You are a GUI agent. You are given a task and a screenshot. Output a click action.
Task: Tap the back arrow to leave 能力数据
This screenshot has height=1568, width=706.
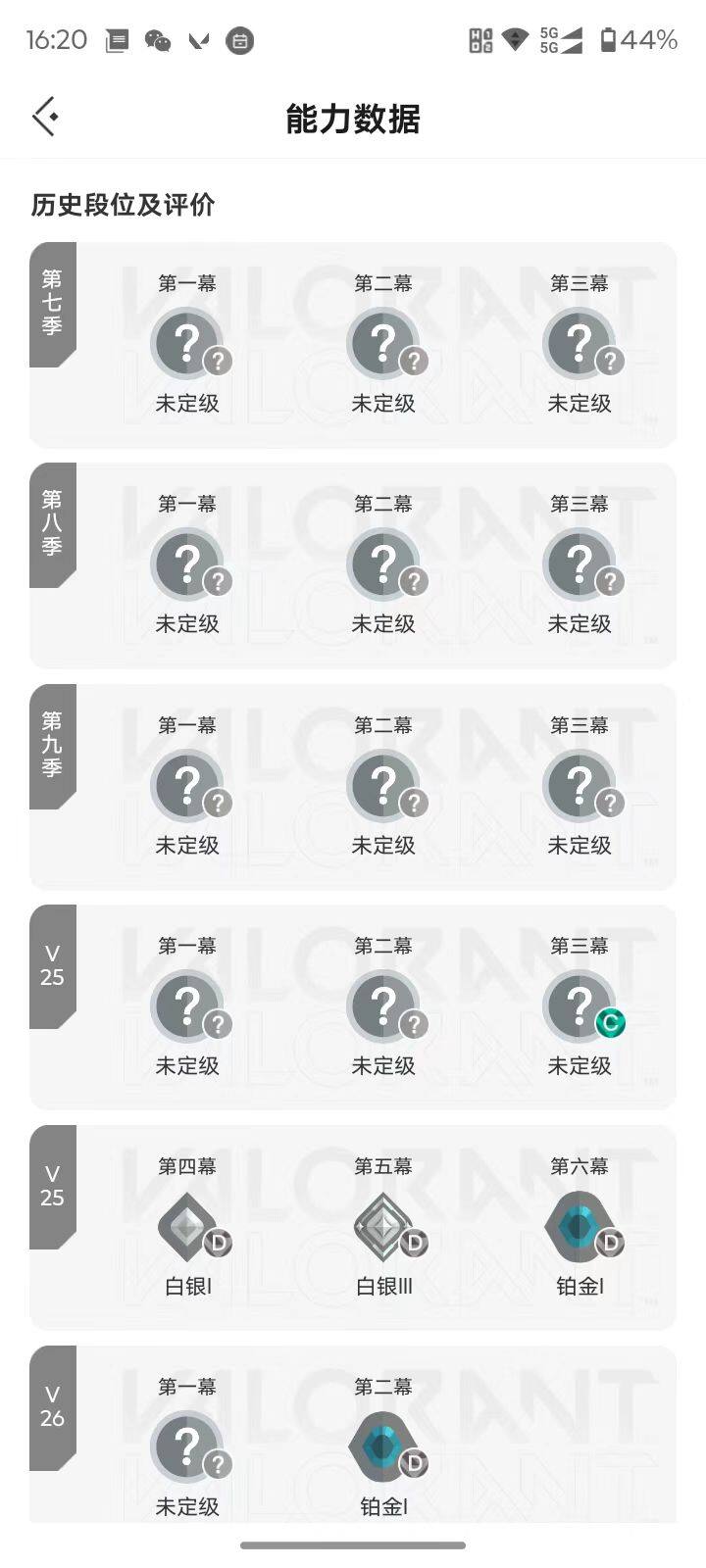[x=44, y=116]
